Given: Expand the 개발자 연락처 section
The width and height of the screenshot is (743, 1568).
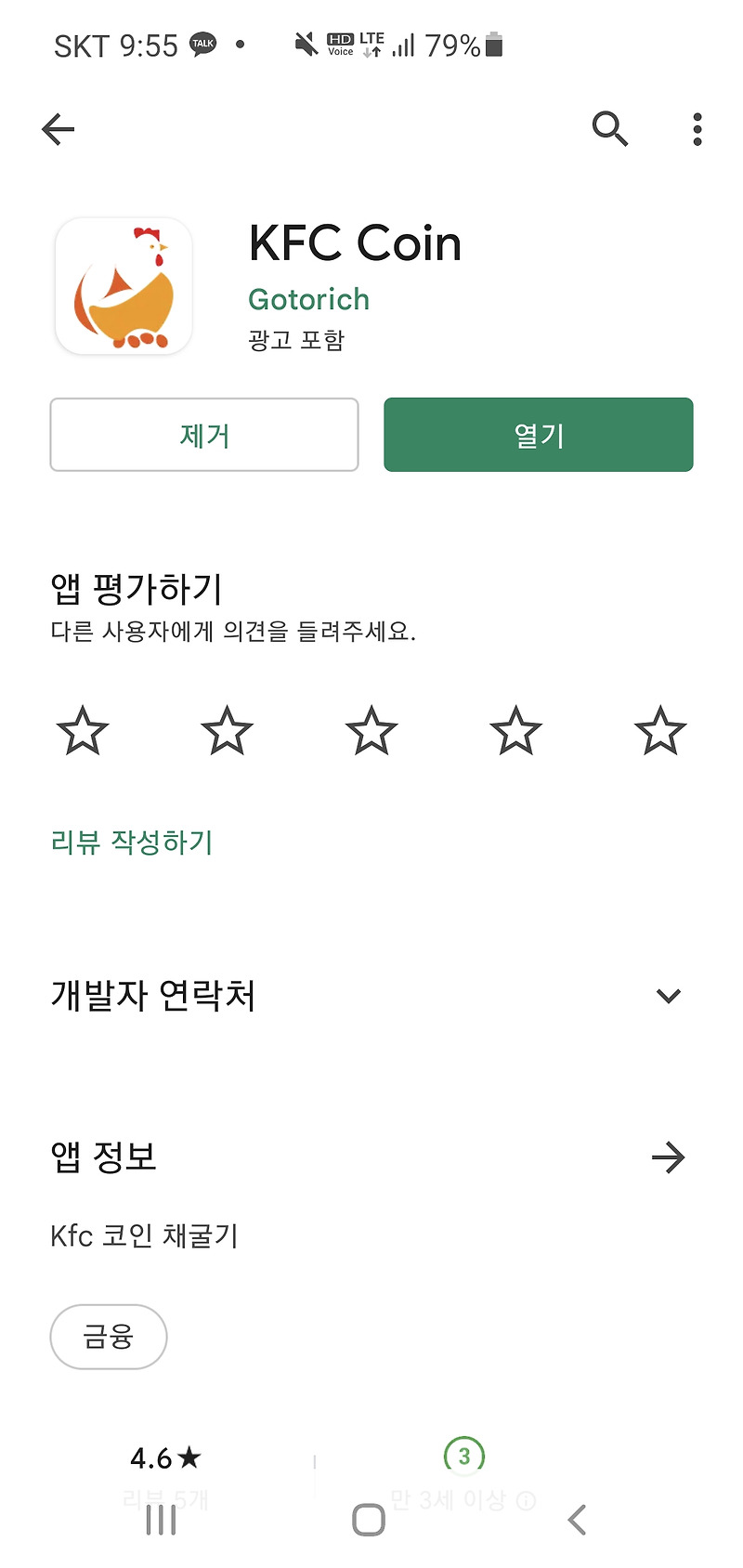Looking at the screenshot, I should pos(668,996).
